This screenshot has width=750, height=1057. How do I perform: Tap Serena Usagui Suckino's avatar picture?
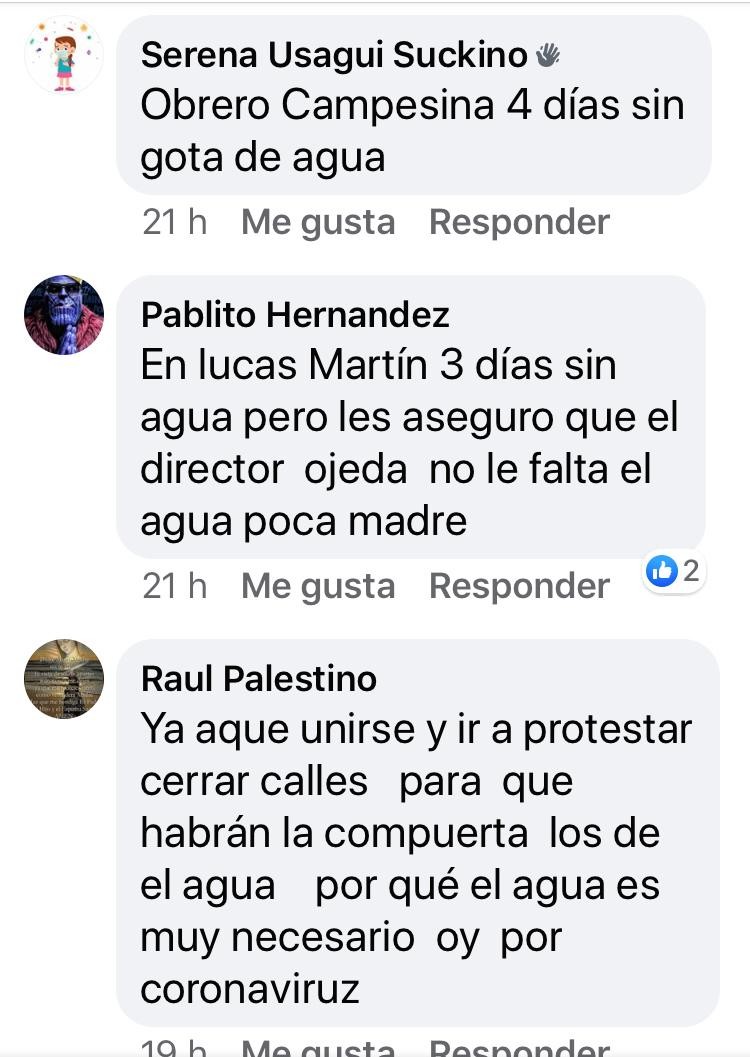64,56
